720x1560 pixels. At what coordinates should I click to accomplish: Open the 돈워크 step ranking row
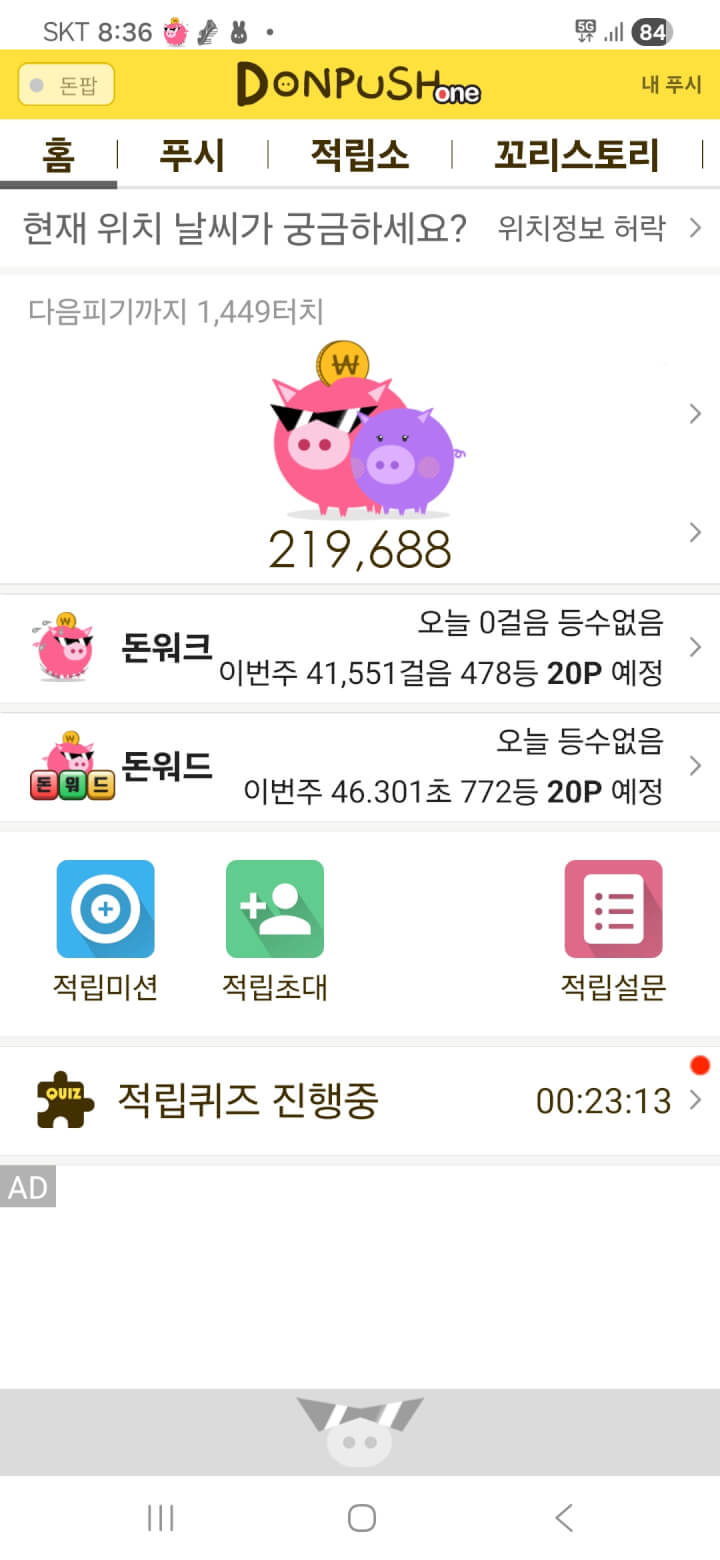tap(360, 648)
